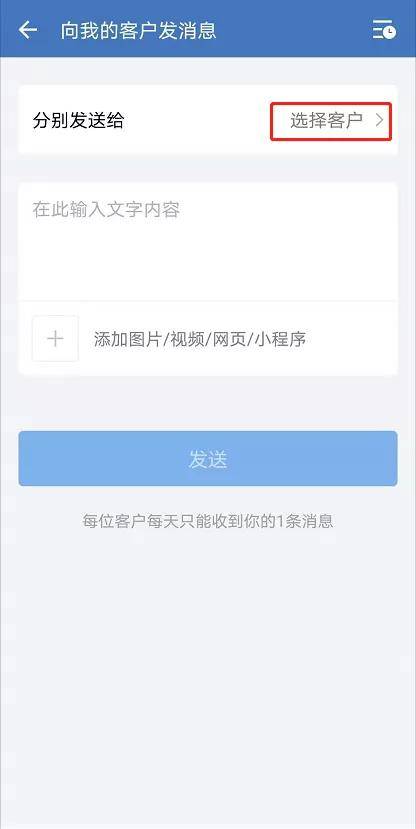This screenshot has width=416, height=829.
Task: Tap the 发送 button
Action: [208, 458]
